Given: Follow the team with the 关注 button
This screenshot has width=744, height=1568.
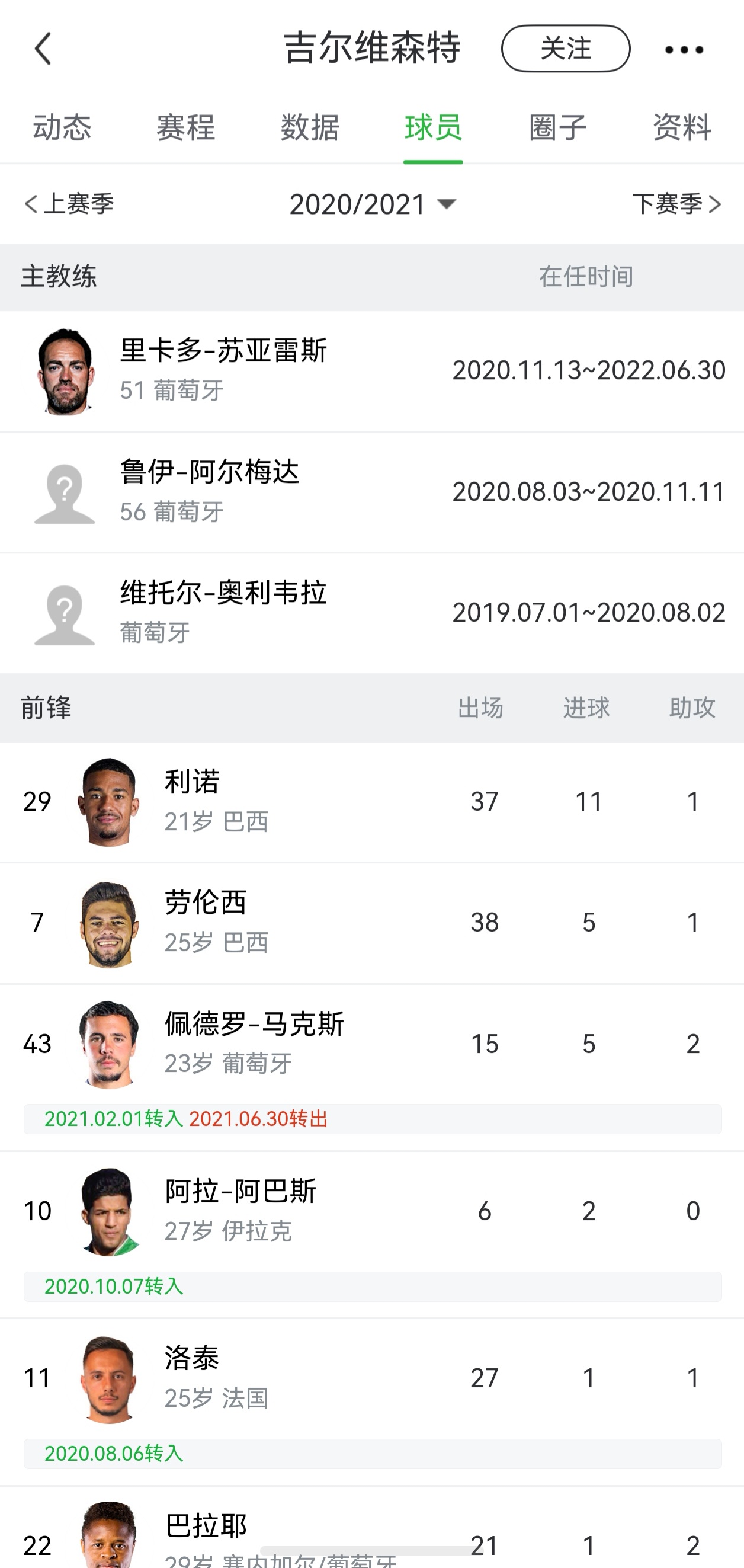Looking at the screenshot, I should (x=566, y=49).
